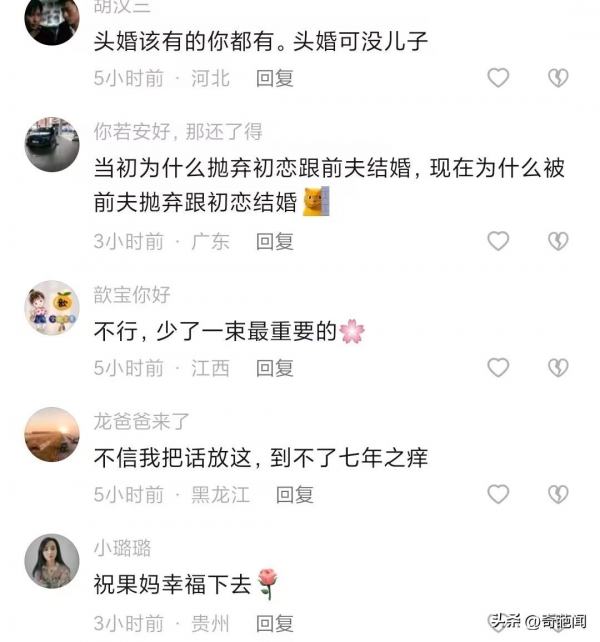Open 胡汉三's profile avatar
Screen dimensions: 600x642
tap(51, 20)
